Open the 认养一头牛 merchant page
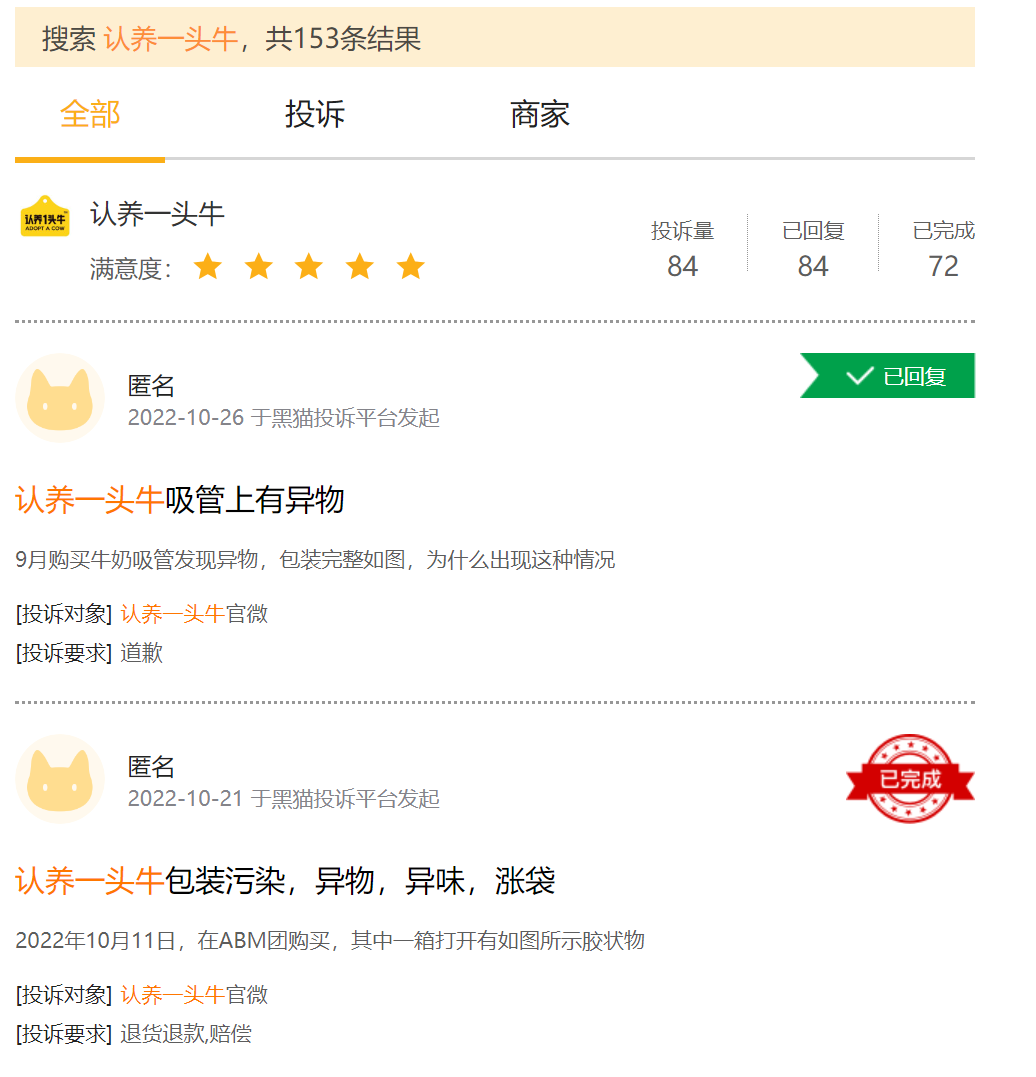 pyautogui.click(x=157, y=214)
